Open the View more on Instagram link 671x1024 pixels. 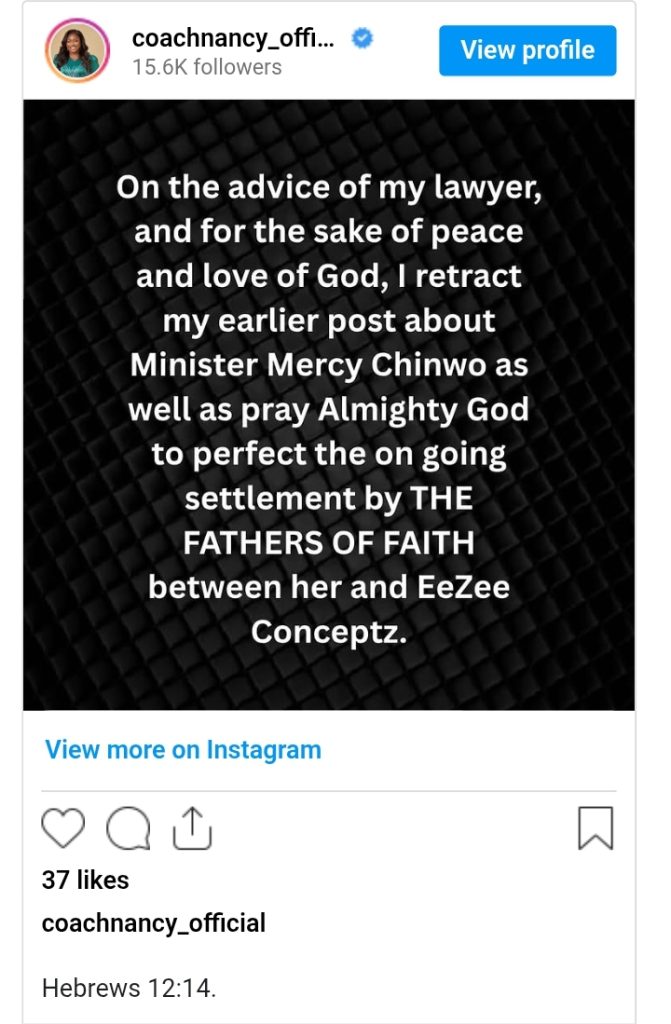183,749
